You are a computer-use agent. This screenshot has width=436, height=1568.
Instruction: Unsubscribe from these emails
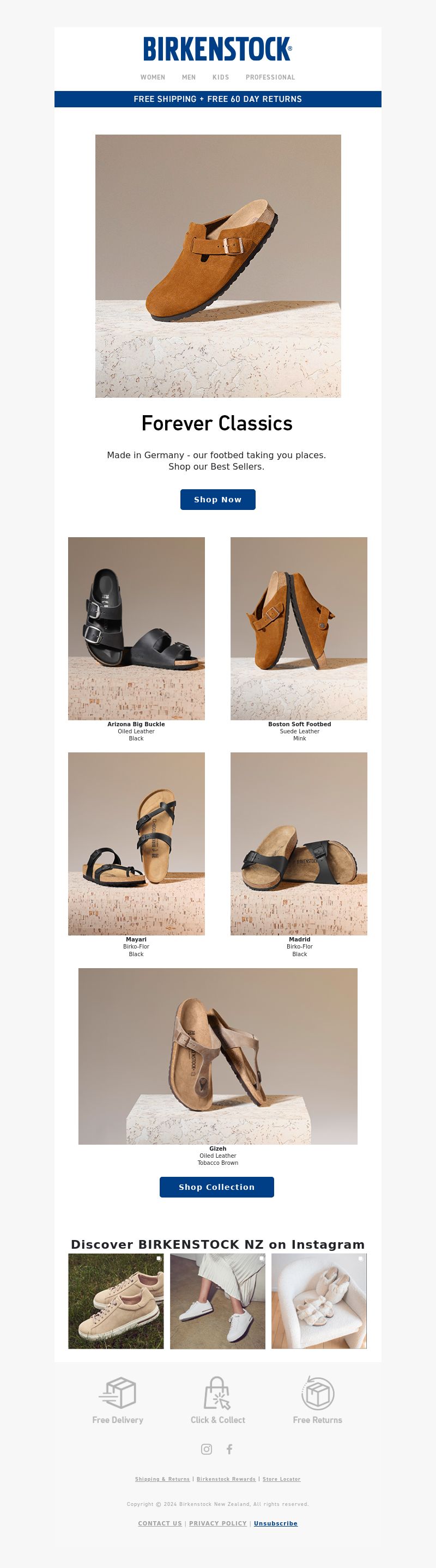pyautogui.click(x=276, y=1523)
